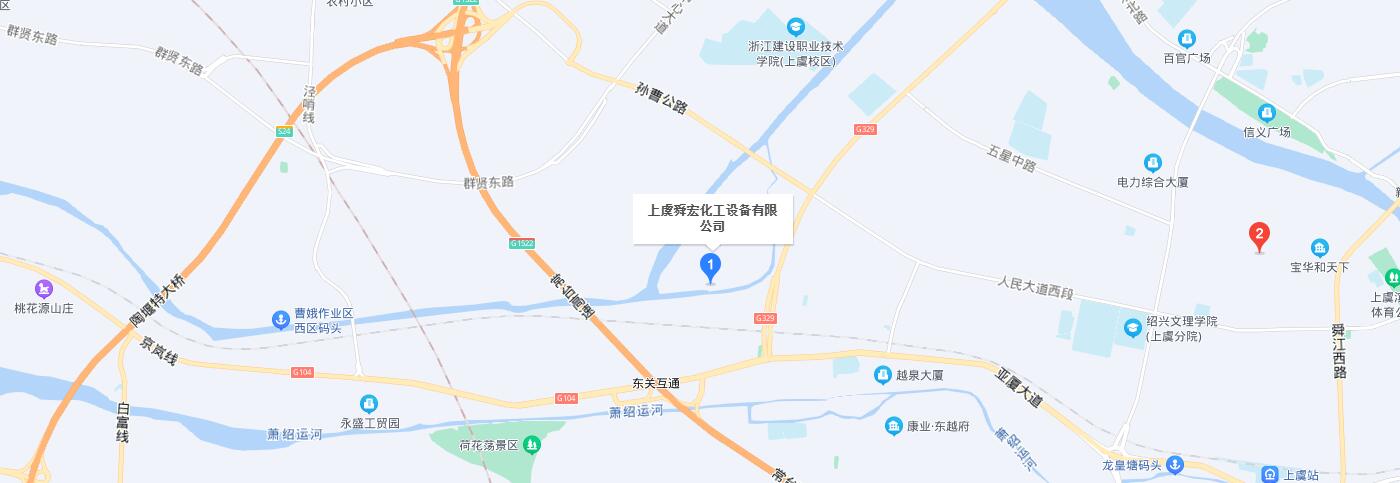Tap the 百官广场 place icon

(1187, 39)
